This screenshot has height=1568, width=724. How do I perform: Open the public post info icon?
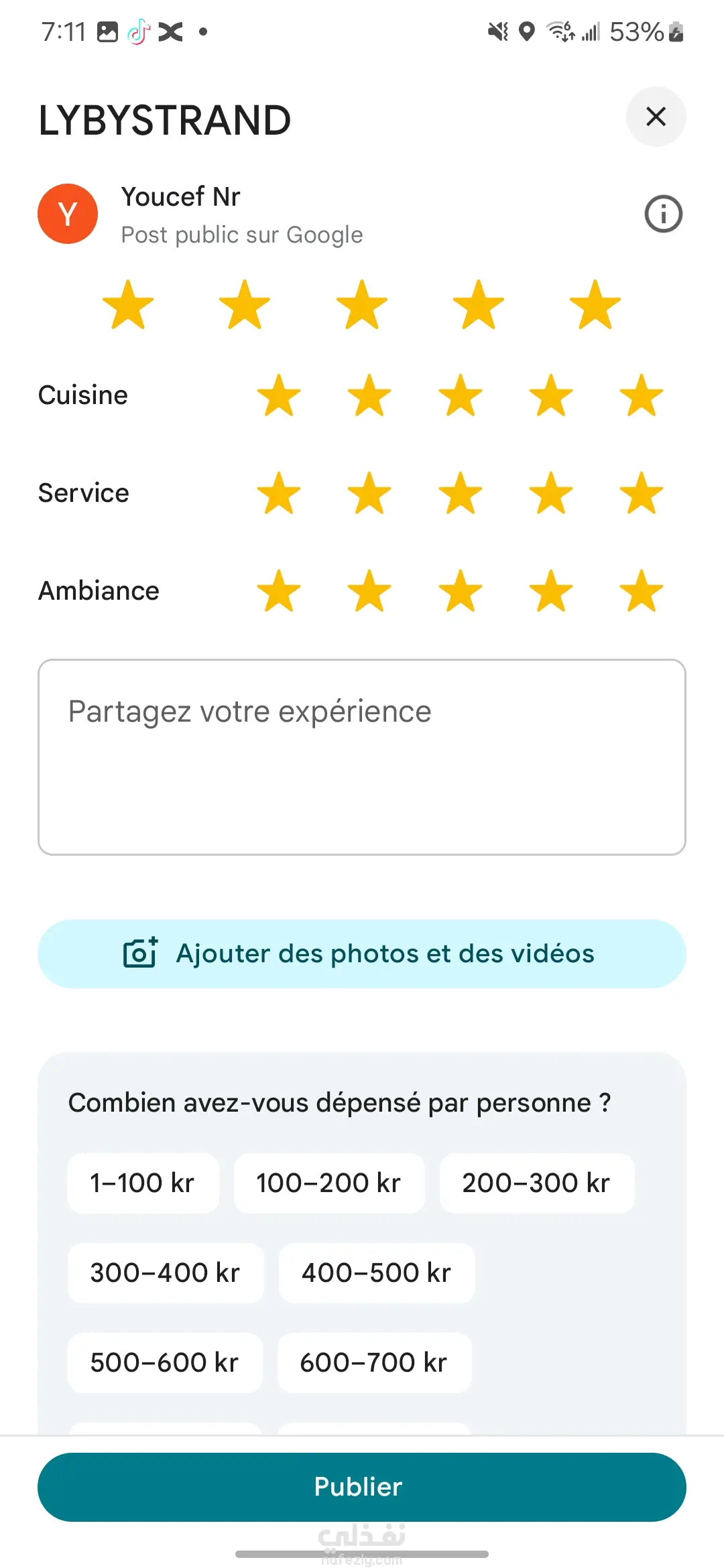point(663,214)
